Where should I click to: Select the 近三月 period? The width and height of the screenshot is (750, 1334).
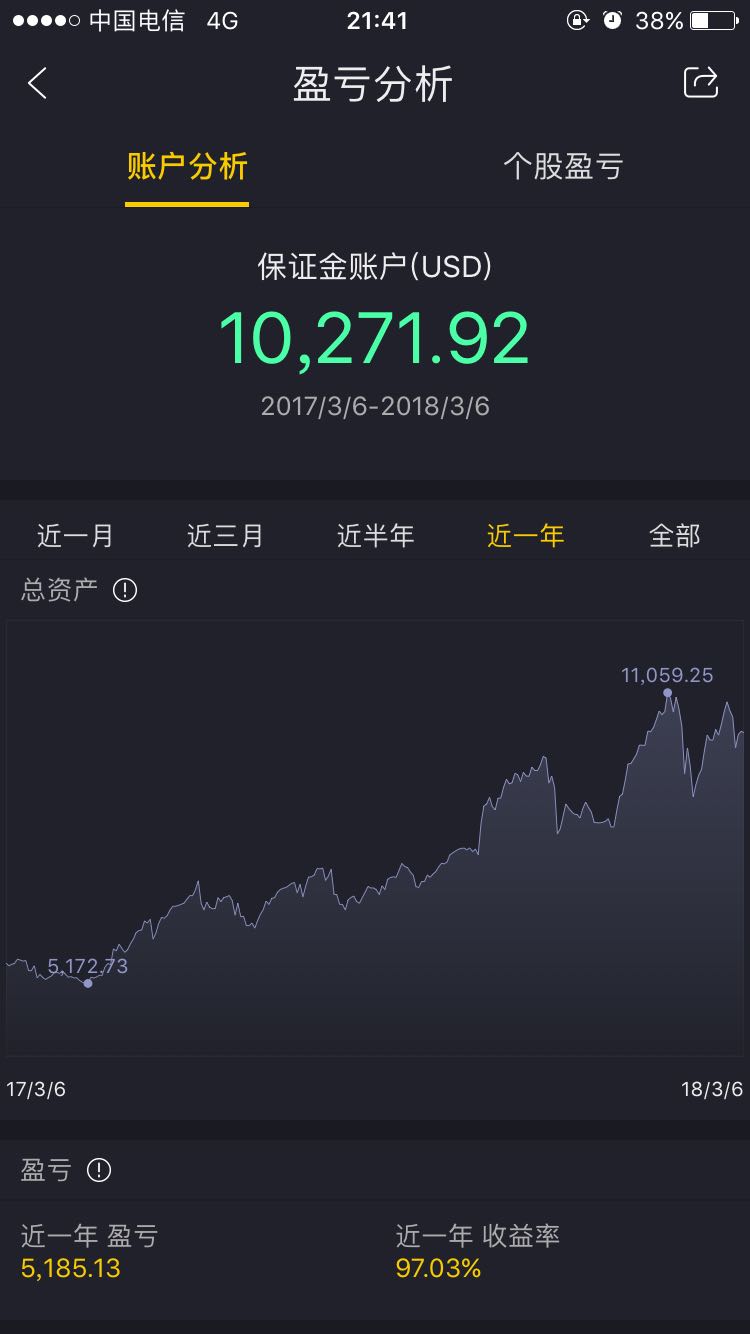(225, 536)
